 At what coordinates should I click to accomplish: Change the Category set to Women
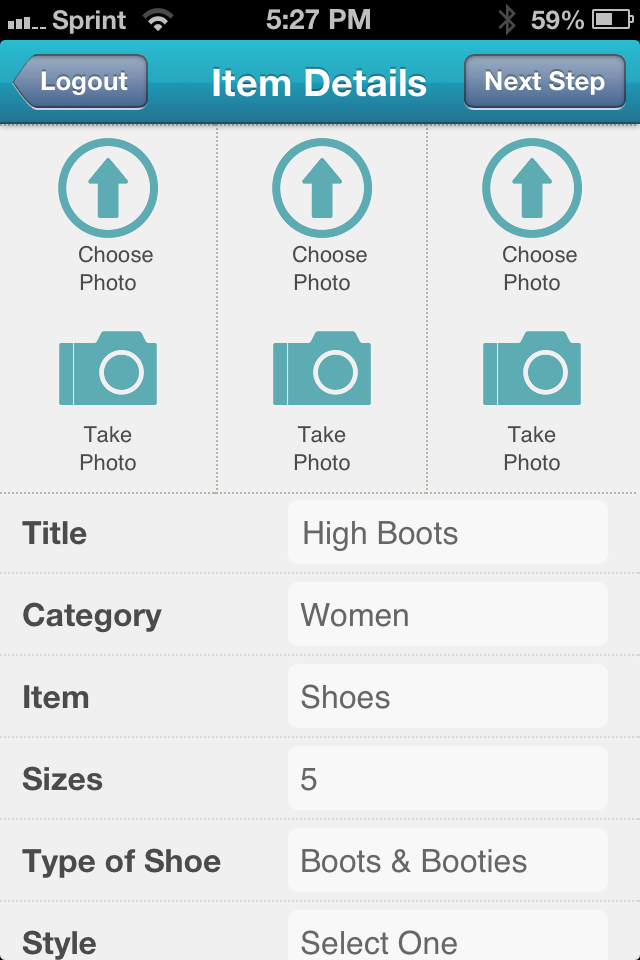[x=447, y=615]
